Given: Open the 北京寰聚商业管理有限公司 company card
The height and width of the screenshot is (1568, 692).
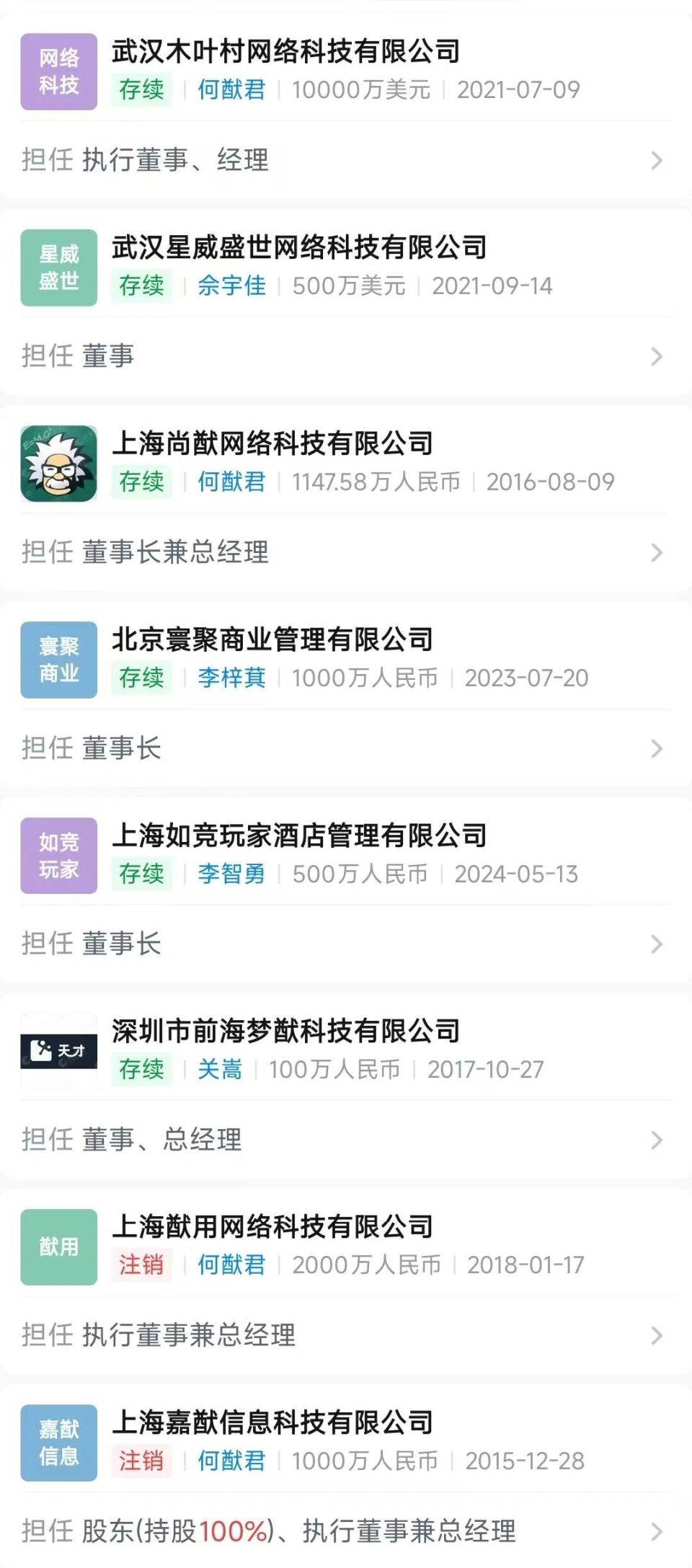Looking at the screenshot, I should [x=272, y=640].
